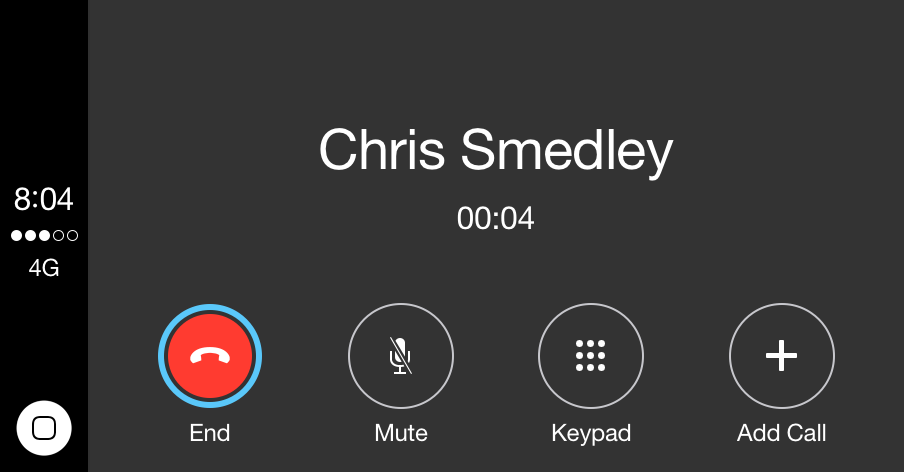Viewport: 904px width, 472px height.
Task: Mute the microphone
Action: pos(400,356)
